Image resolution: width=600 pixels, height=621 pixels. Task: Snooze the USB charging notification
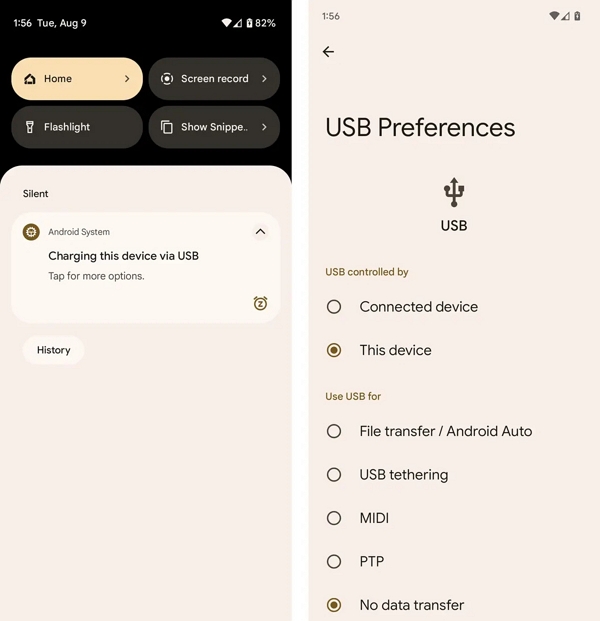[x=260, y=303]
